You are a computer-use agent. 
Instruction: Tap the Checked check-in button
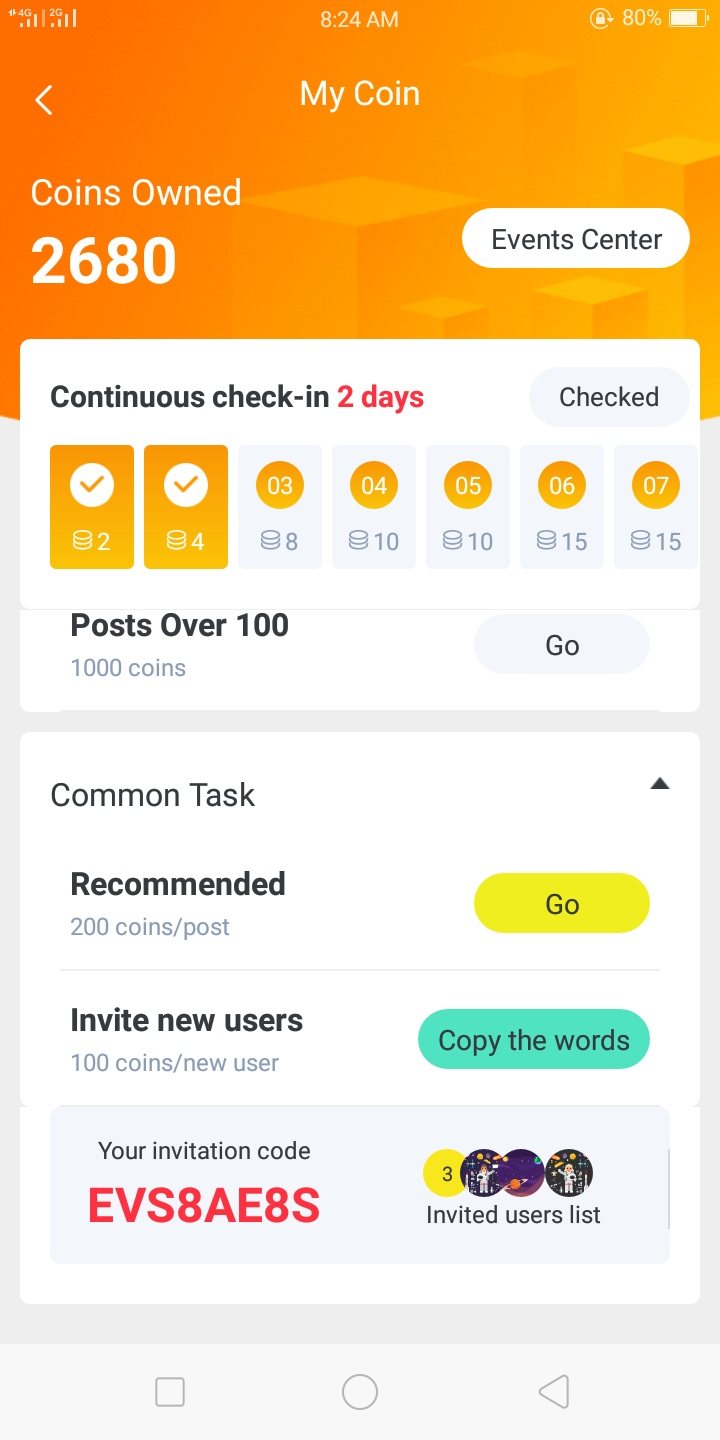(608, 397)
